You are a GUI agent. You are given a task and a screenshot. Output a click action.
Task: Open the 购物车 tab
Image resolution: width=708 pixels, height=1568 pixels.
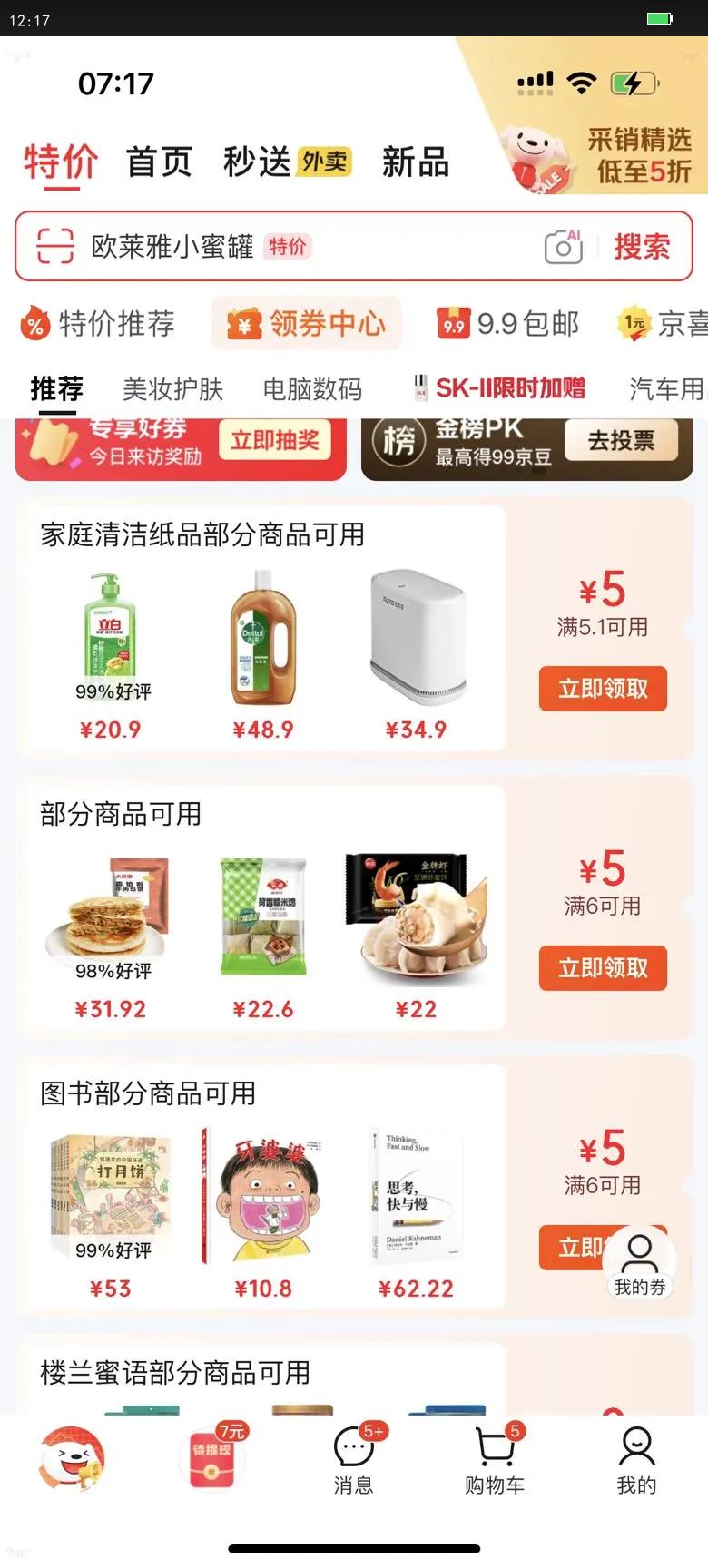coord(495,1460)
